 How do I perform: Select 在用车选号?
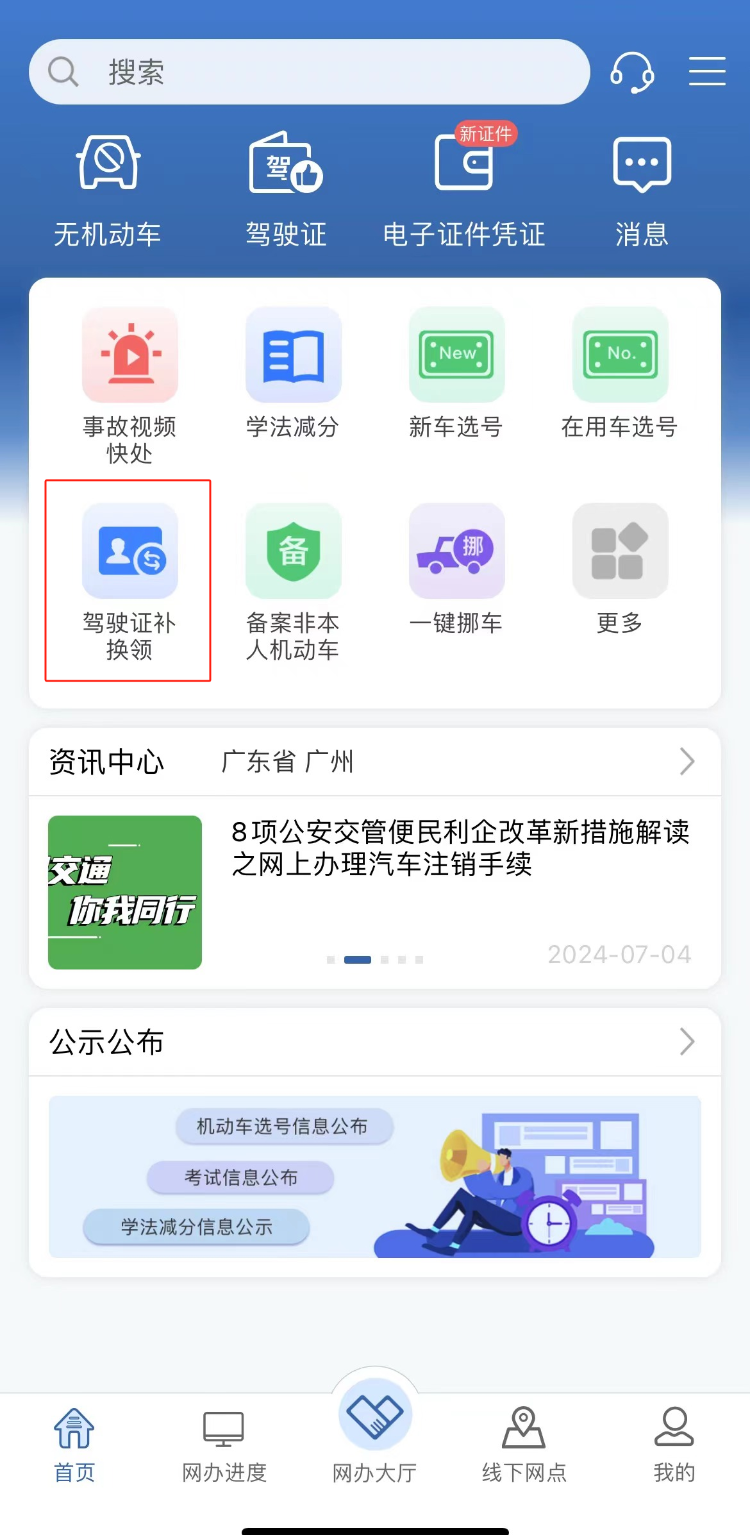[x=620, y=372]
